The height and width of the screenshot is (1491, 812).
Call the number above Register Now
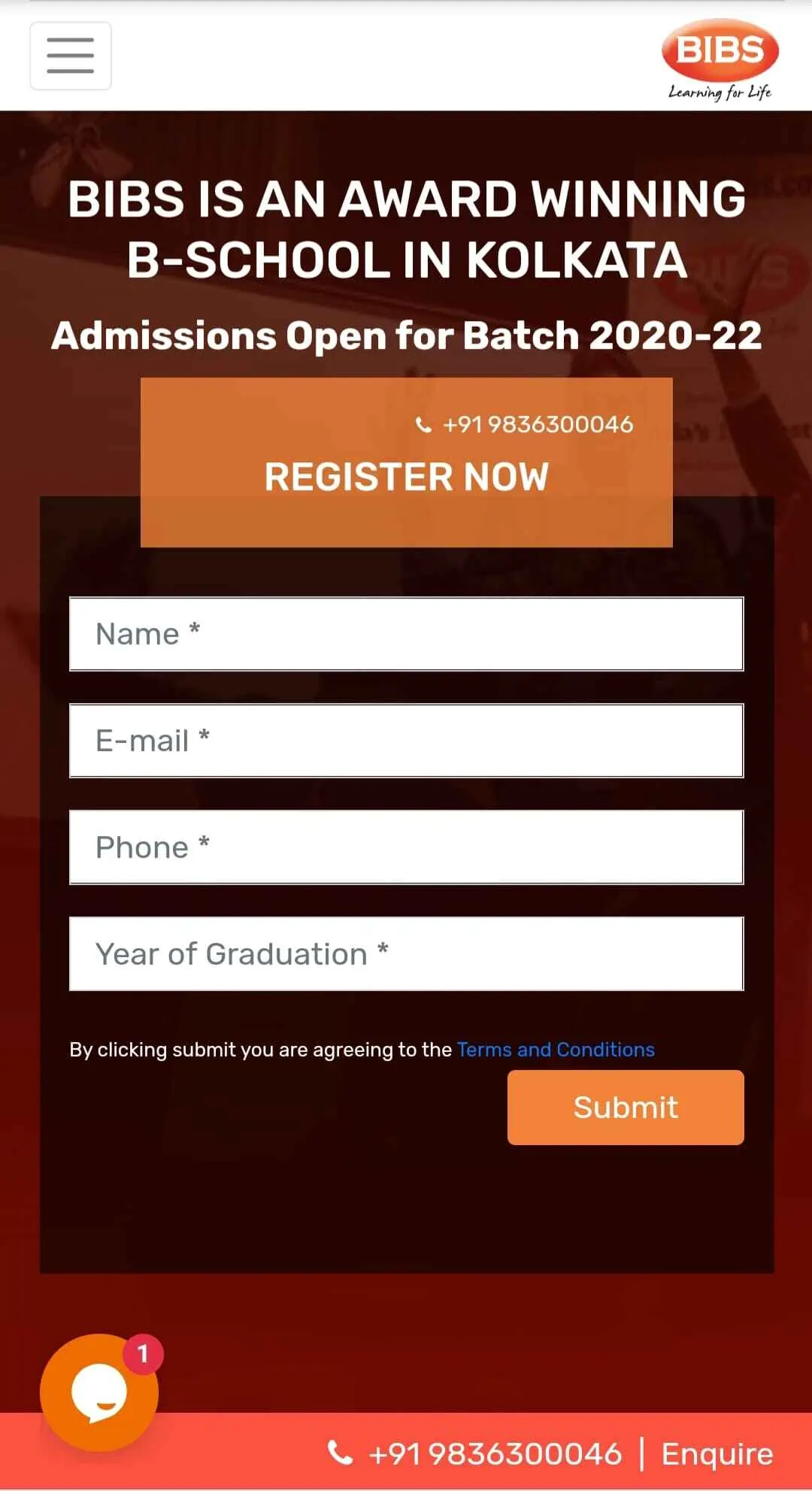click(524, 425)
